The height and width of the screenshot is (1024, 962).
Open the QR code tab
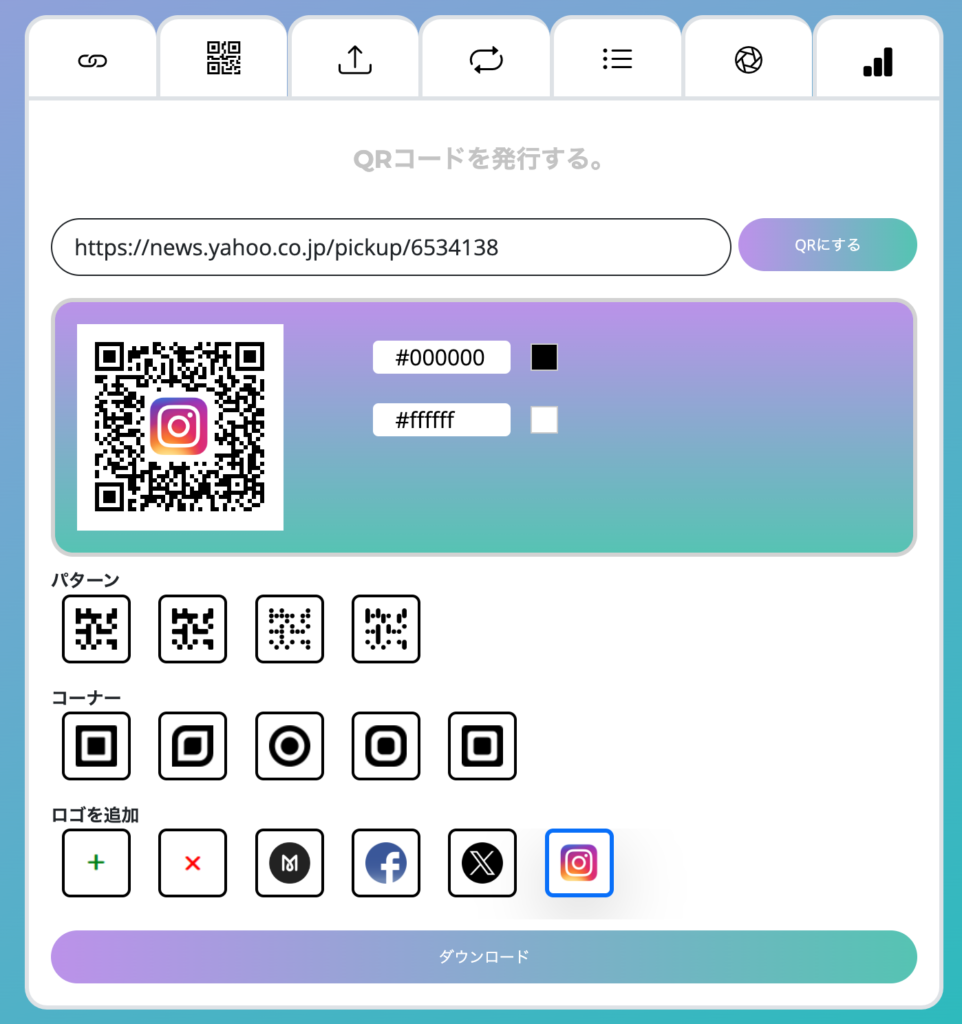224,59
